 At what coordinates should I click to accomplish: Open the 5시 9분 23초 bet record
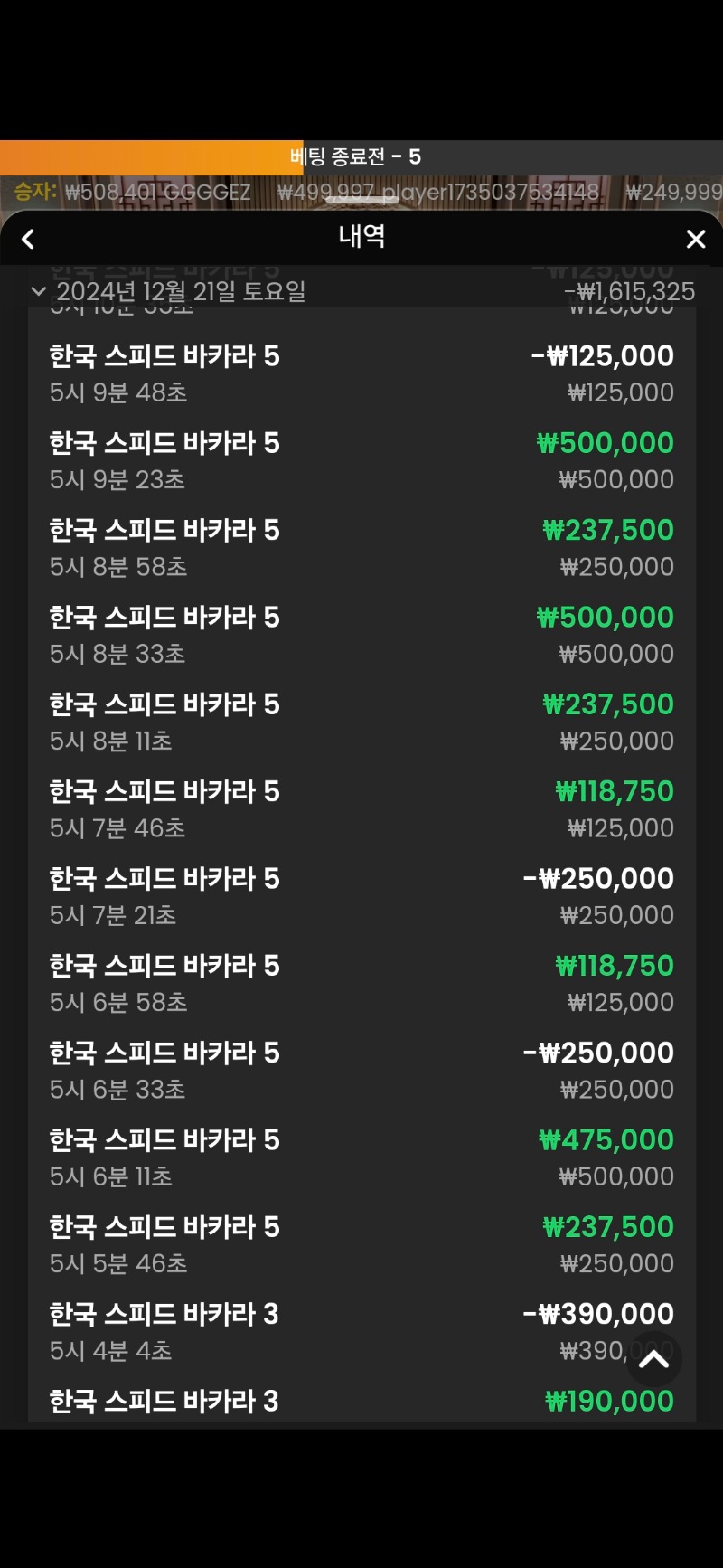click(x=361, y=460)
